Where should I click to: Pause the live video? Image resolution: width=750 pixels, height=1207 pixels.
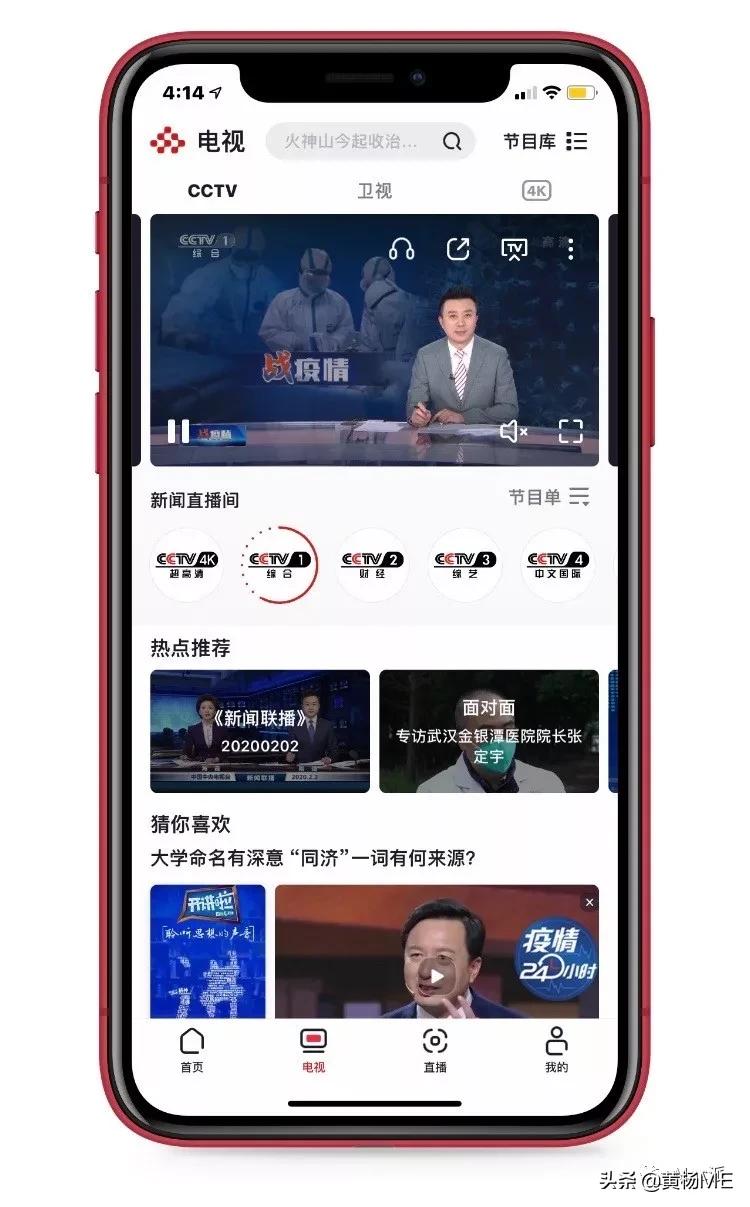click(178, 431)
